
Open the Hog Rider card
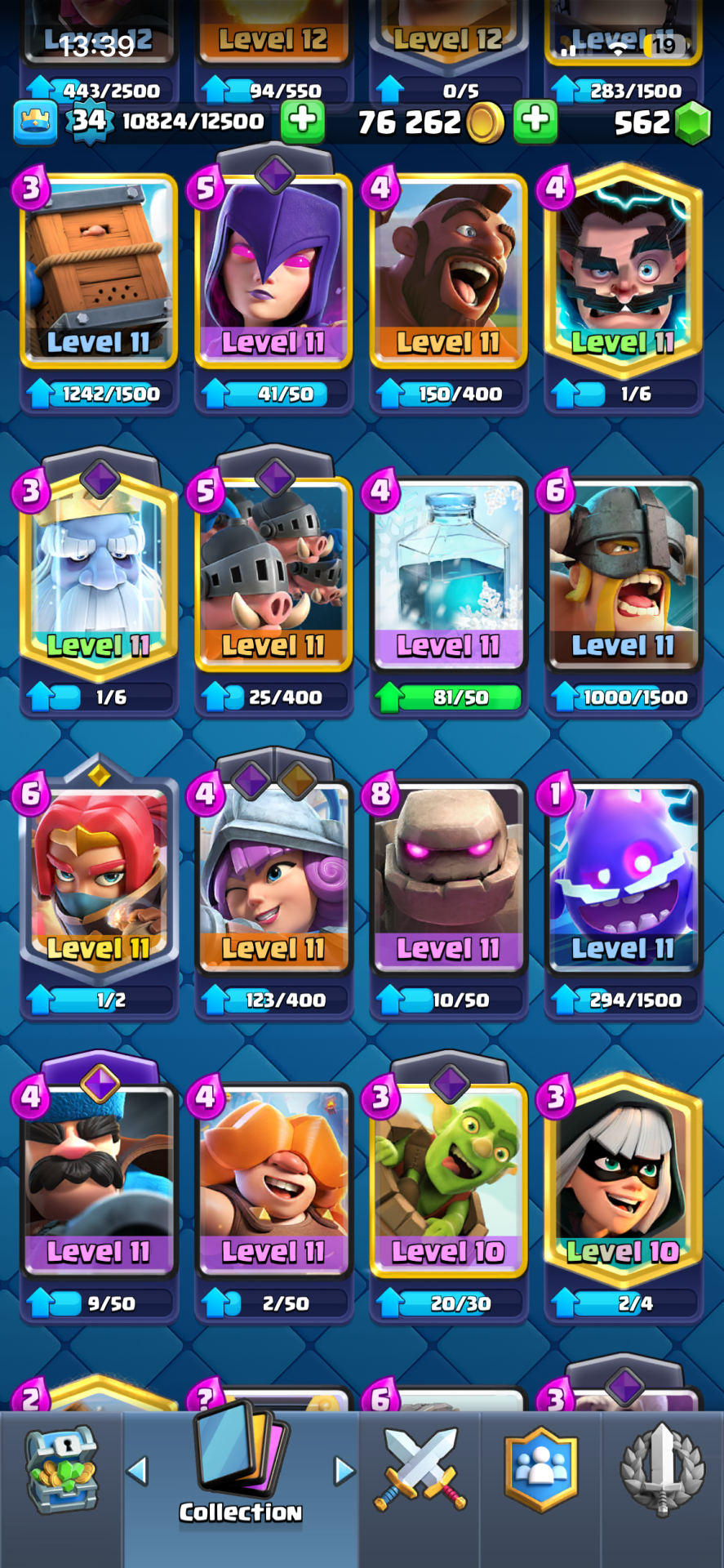[448, 269]
